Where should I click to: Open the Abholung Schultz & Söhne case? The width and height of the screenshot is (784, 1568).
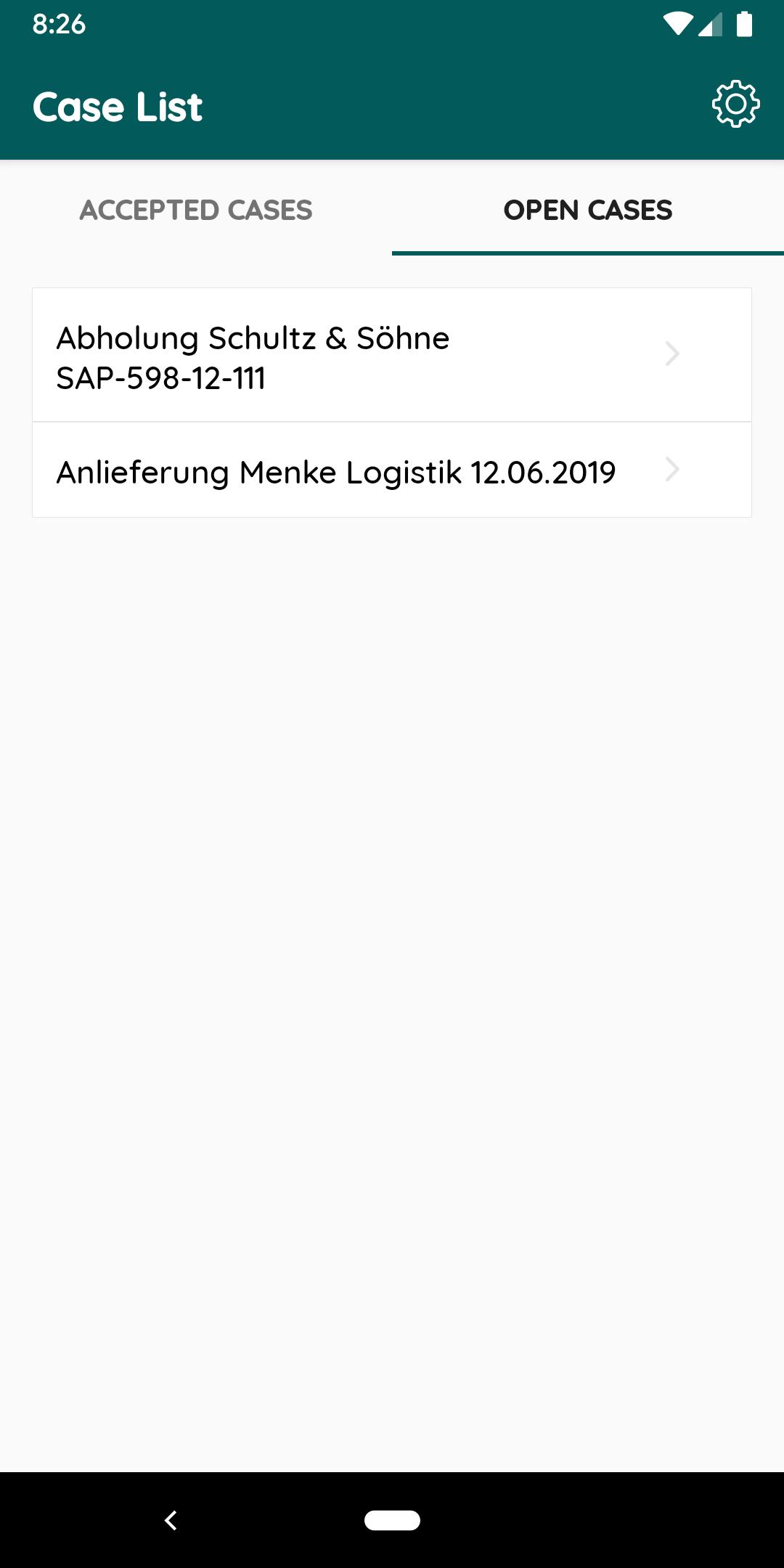[392, 356]
